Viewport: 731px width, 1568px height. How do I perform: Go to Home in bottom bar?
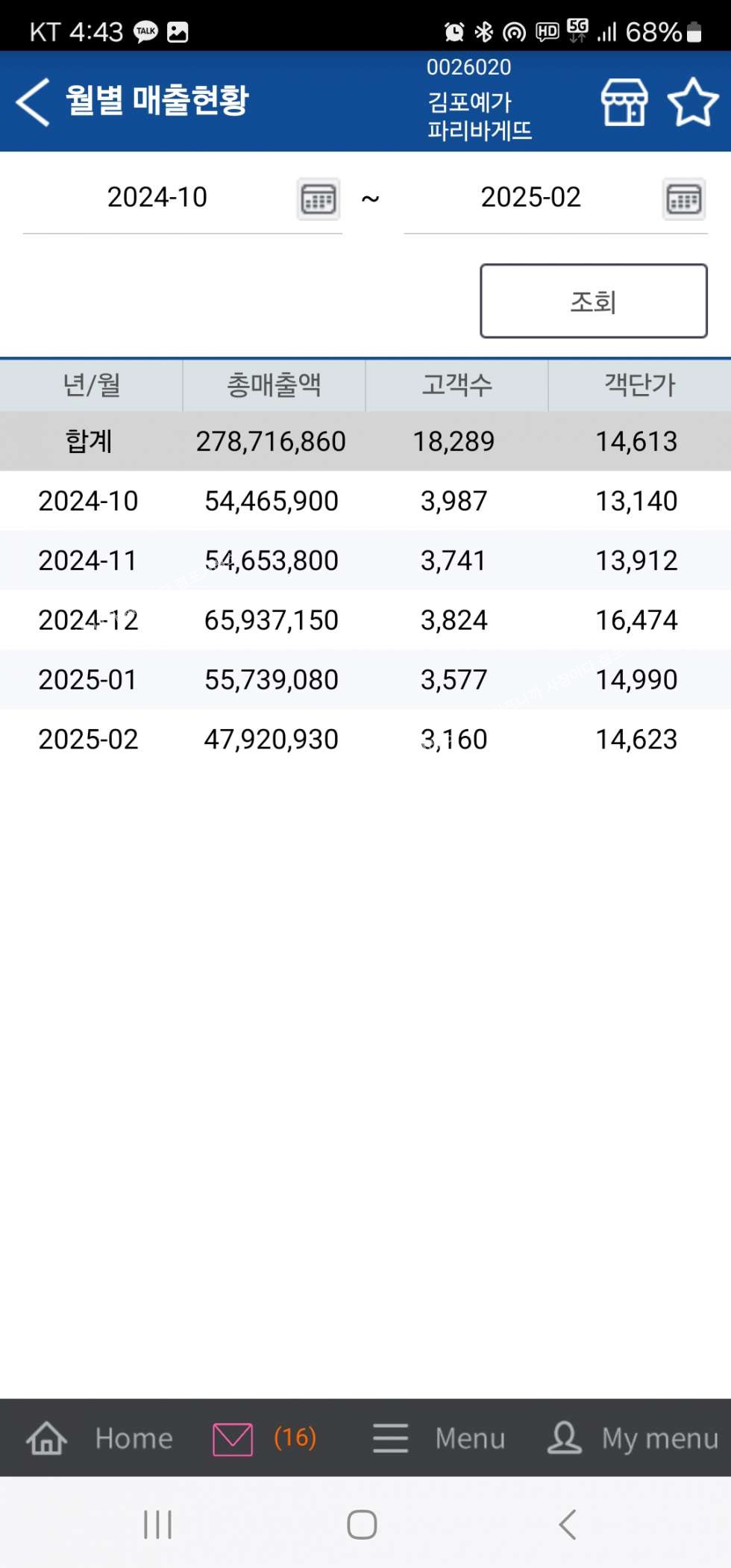[99, 1438]
